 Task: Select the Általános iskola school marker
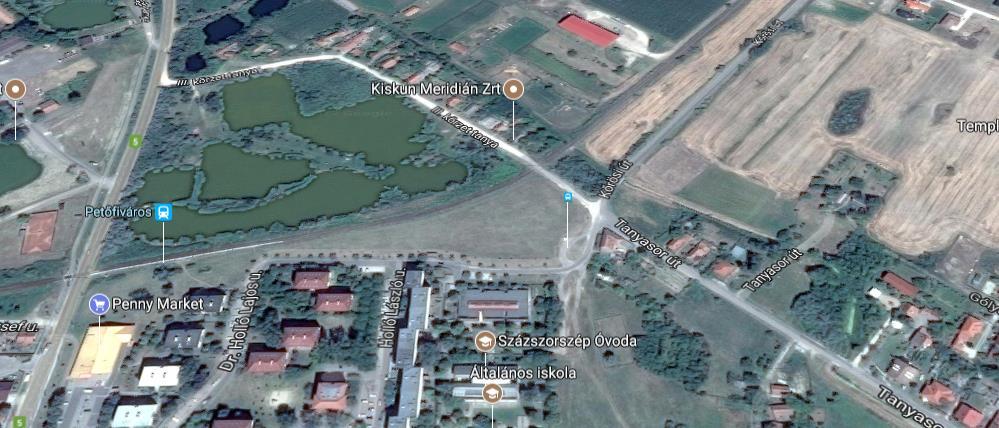491,393
